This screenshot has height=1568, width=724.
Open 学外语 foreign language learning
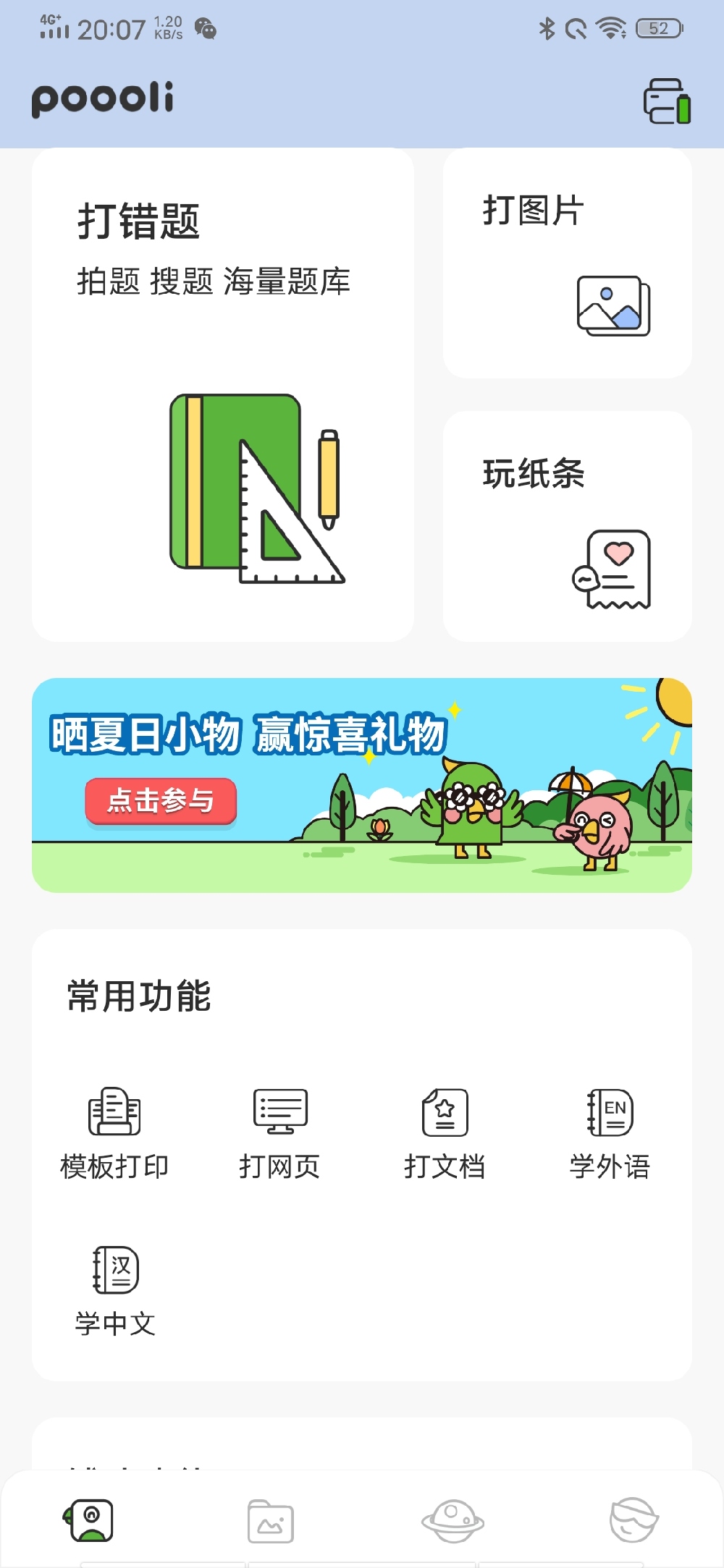click(610, 1132)
